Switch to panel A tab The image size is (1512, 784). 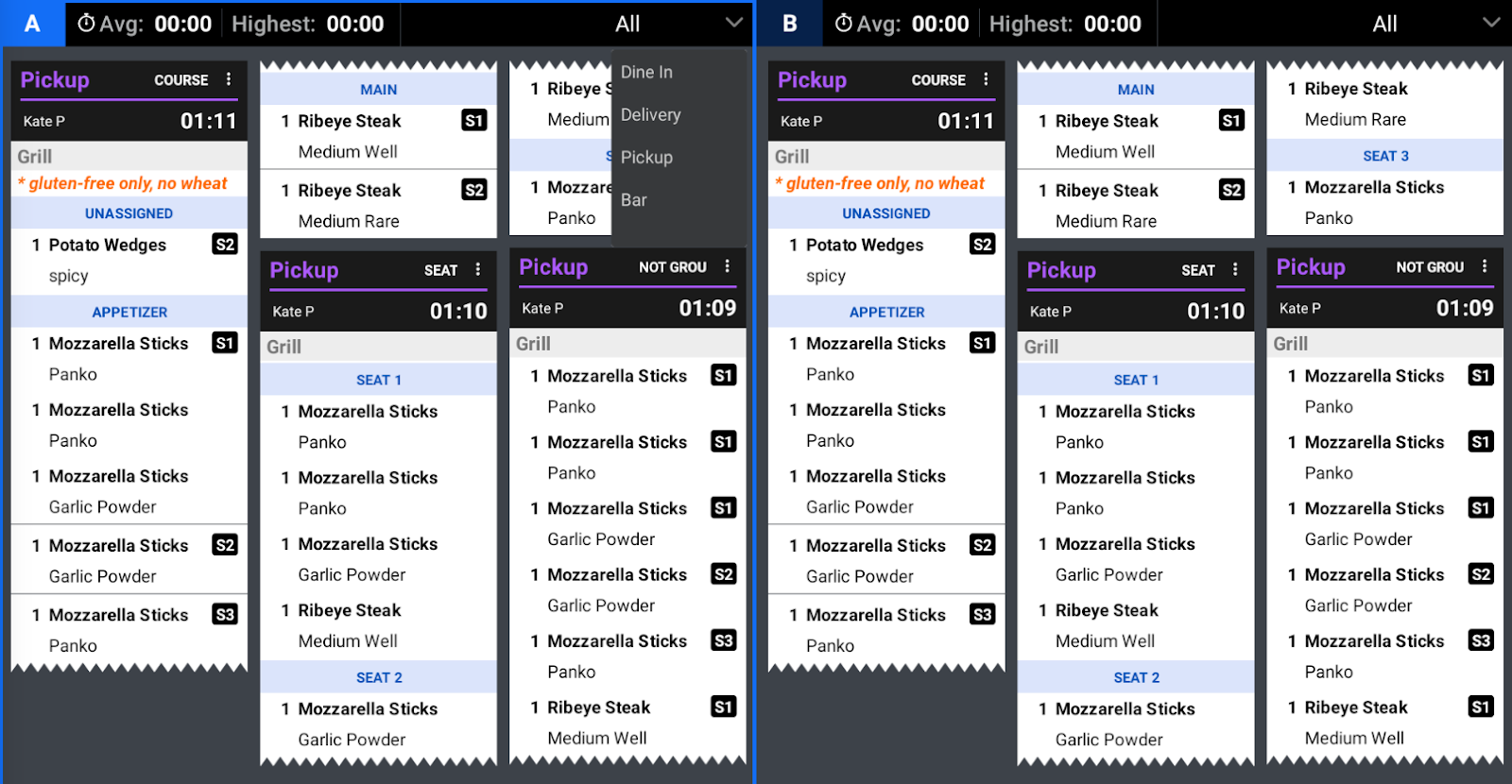pyautogui.click(x=32, y=24)
